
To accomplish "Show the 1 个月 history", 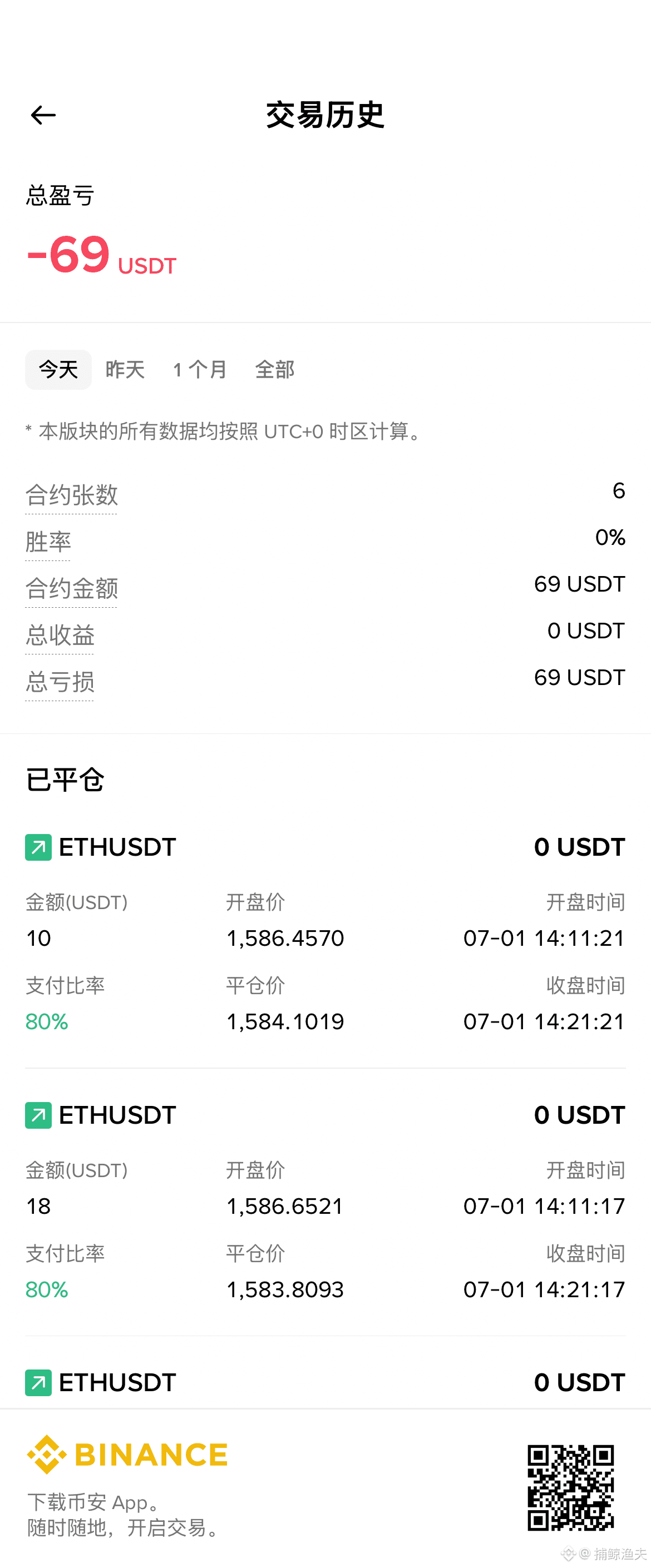I will point(200,369).
